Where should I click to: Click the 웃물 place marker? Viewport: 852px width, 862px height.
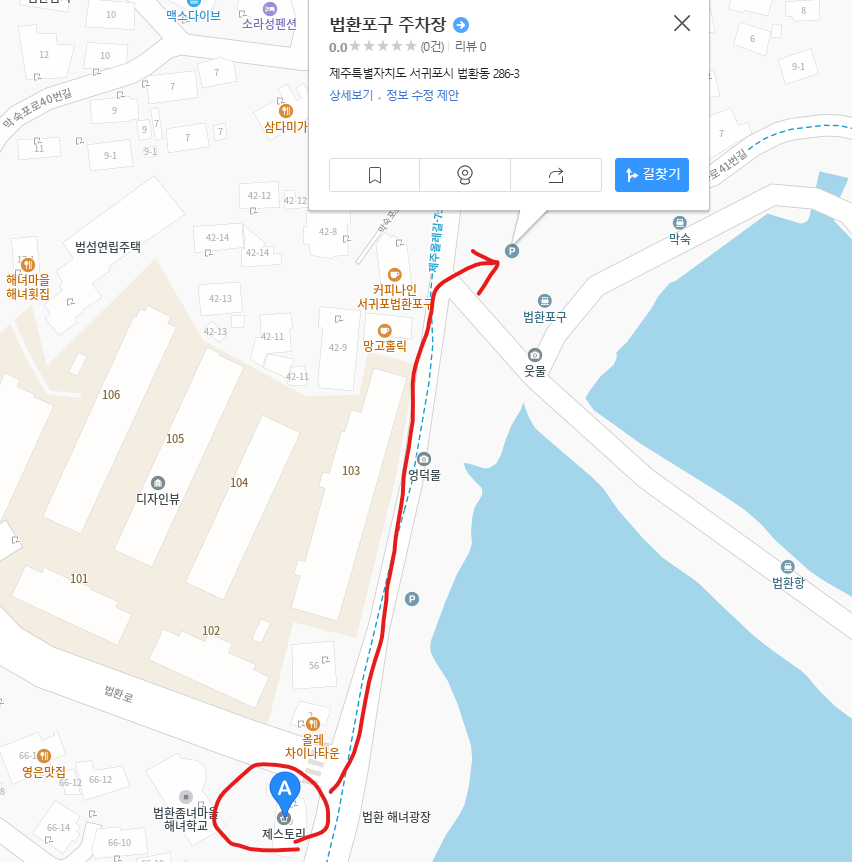(x=534, y=353)
